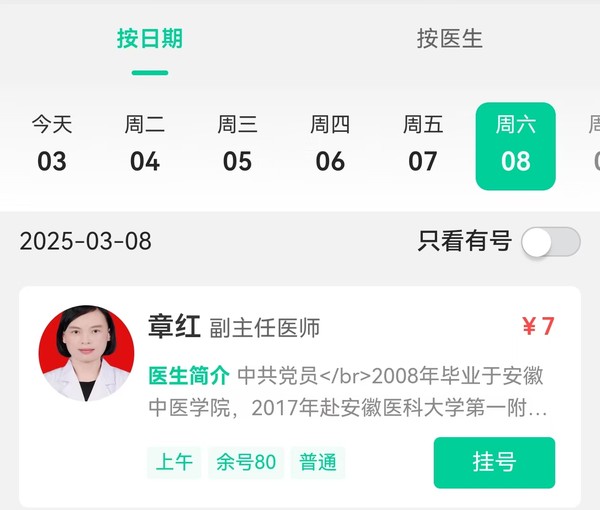
Task: Tap 挂号 button for 章红
Action: pos(494,462)
